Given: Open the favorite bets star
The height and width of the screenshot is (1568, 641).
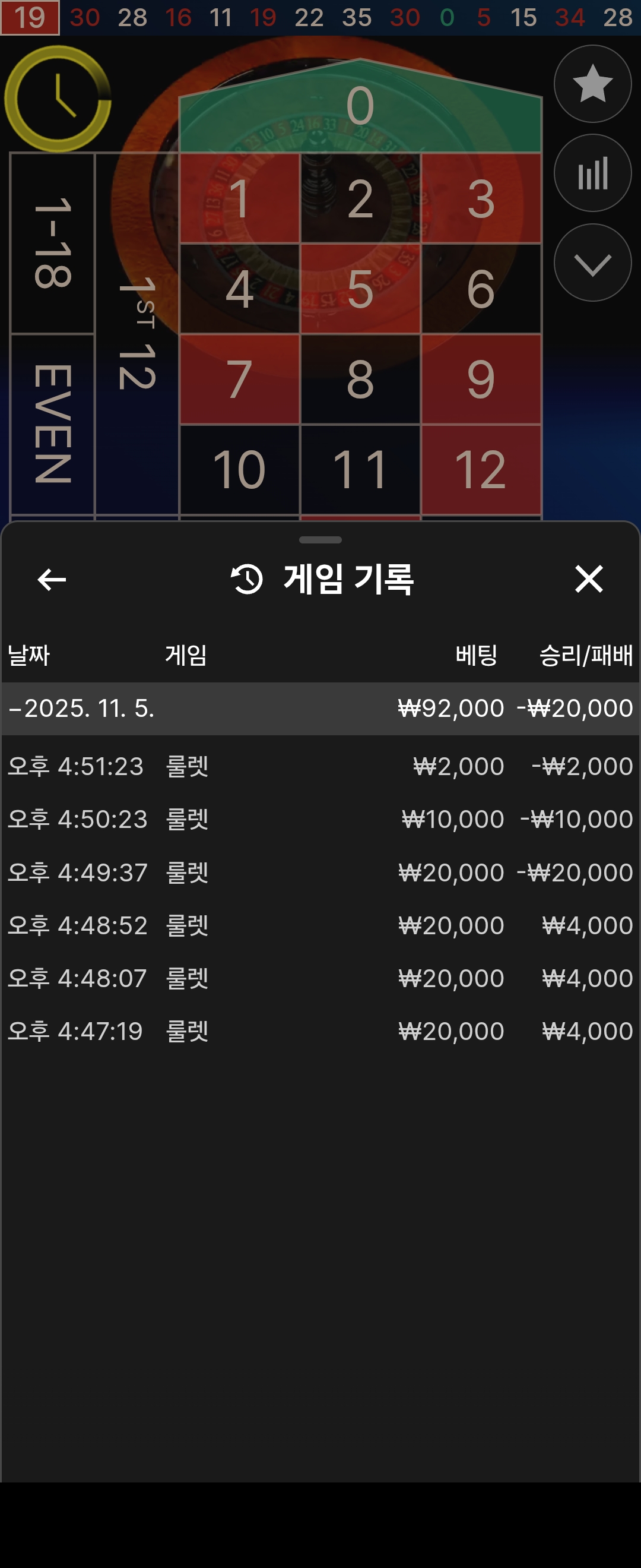Looking at the screenshot, I should click(x=592, y=83).
